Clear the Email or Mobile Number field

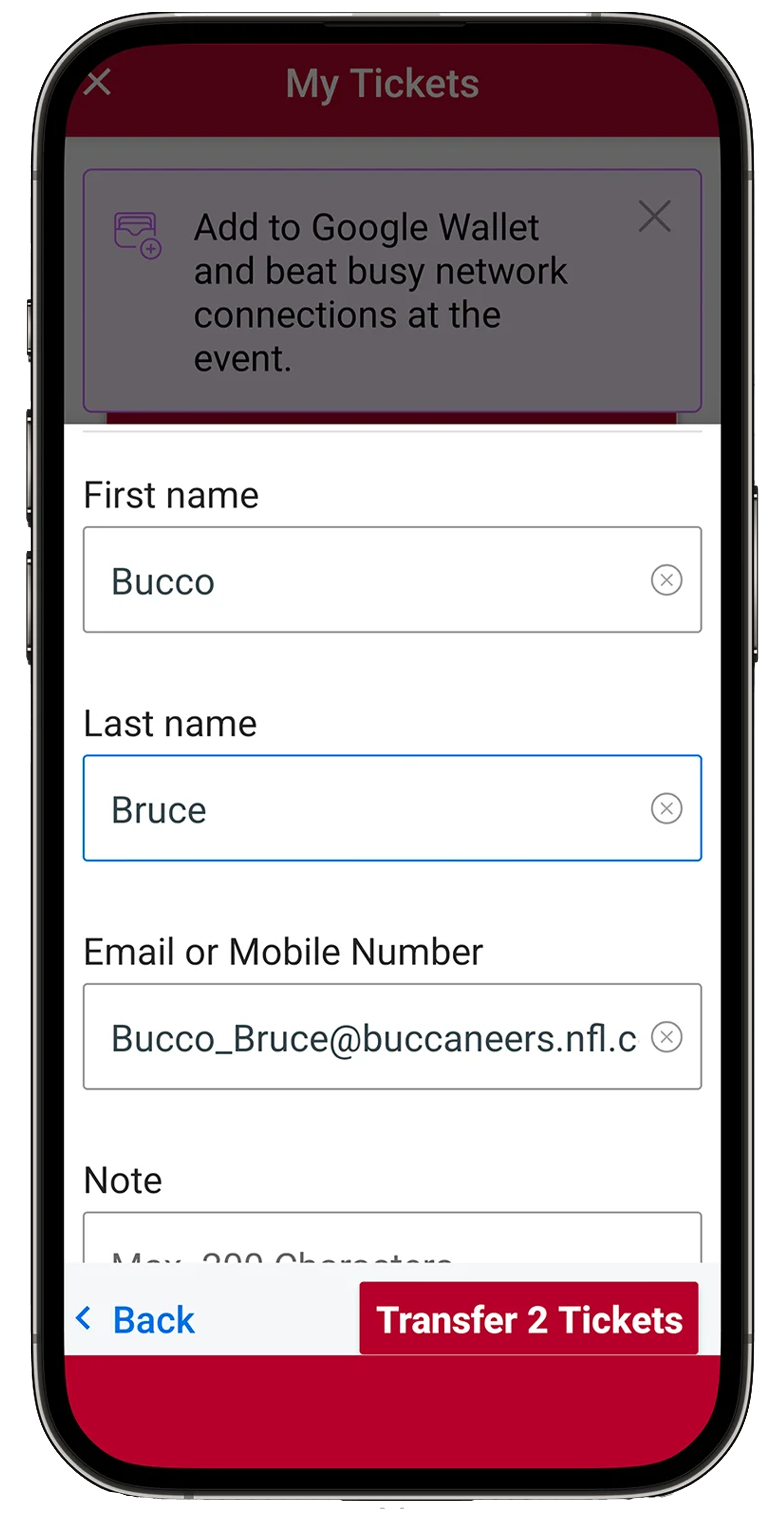tap(666, 1037)
